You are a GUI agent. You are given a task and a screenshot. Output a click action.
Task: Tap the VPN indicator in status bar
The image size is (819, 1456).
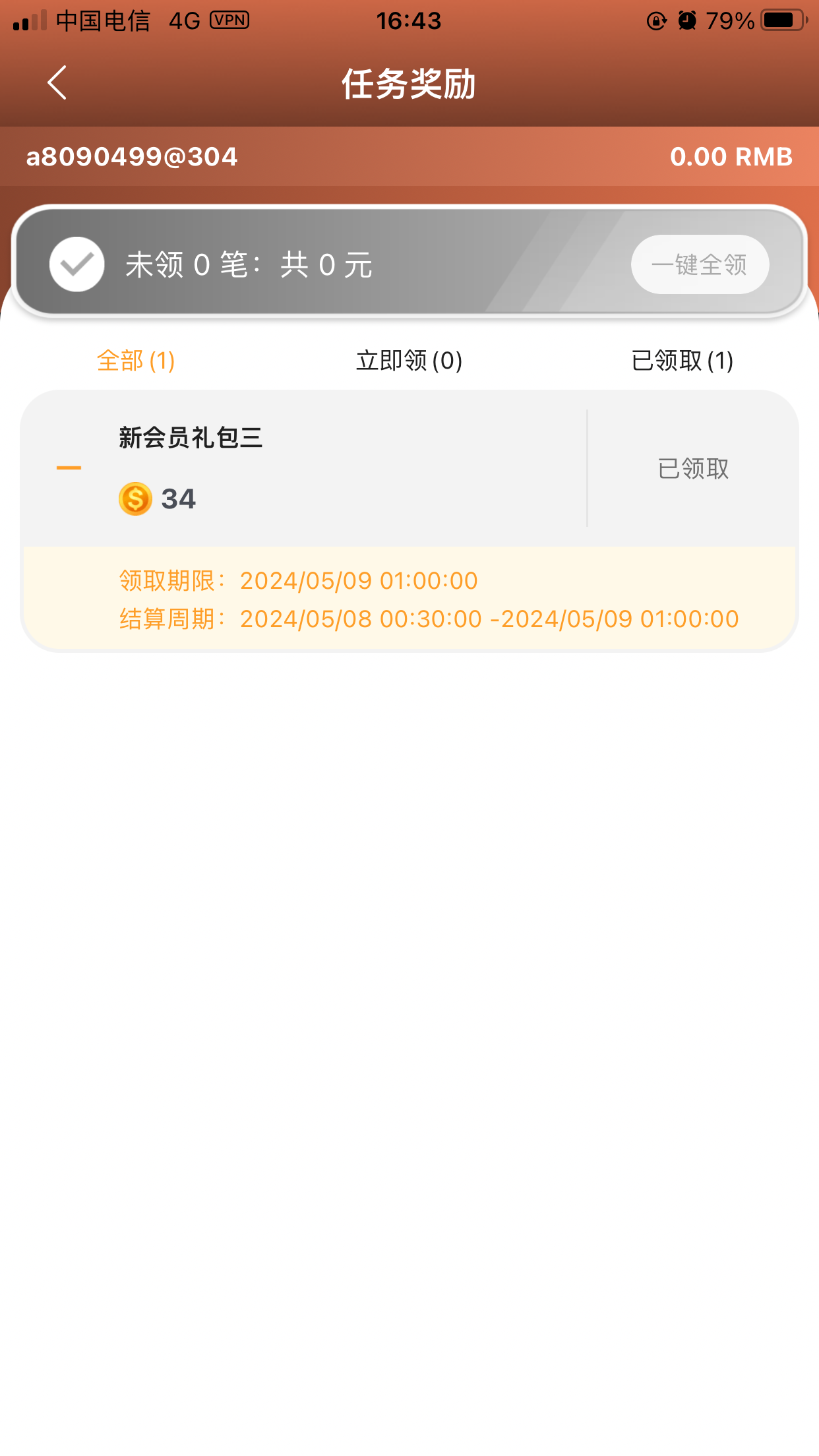(231, 20)
